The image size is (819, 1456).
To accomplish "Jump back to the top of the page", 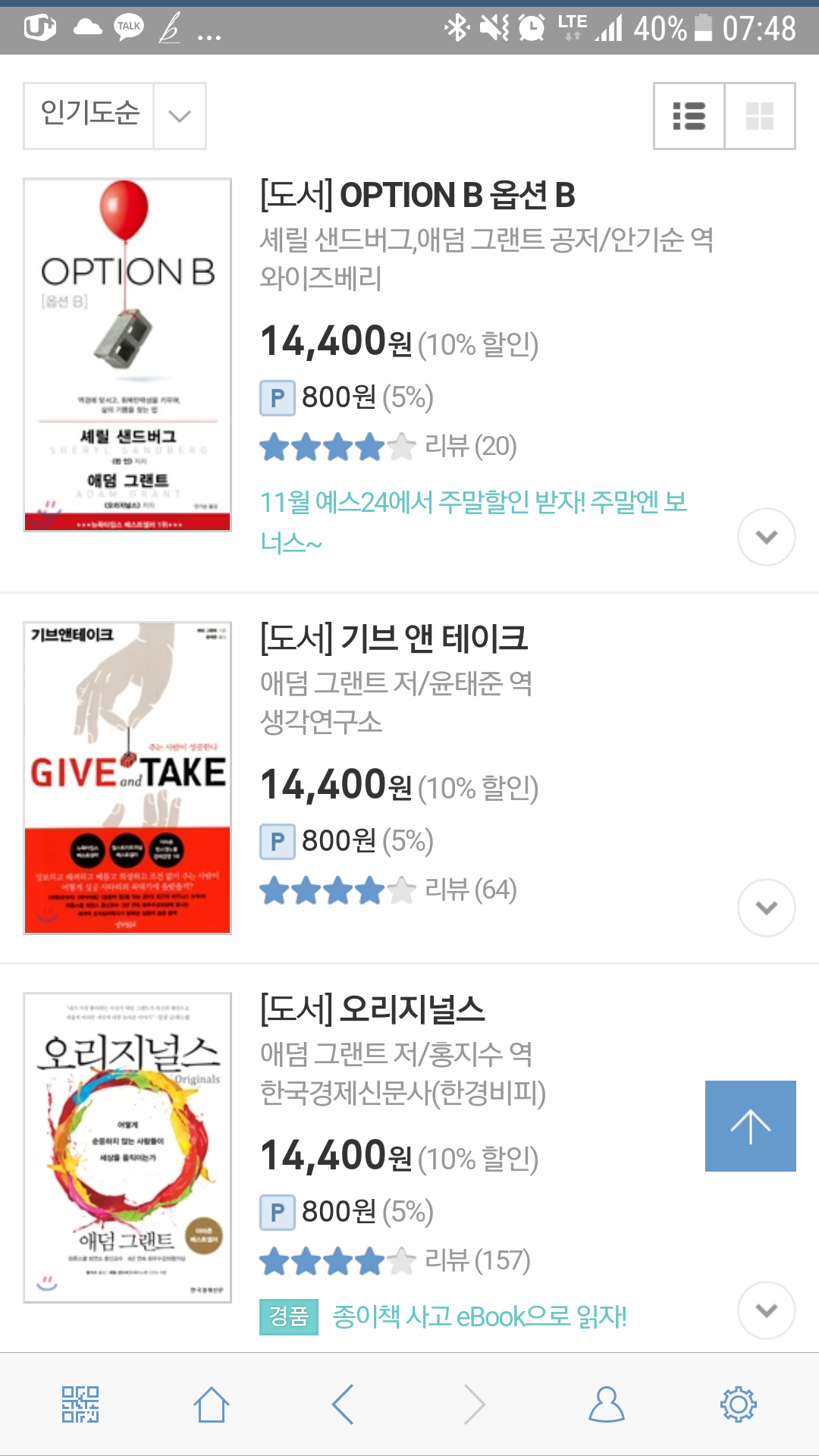I will 750,1126.
